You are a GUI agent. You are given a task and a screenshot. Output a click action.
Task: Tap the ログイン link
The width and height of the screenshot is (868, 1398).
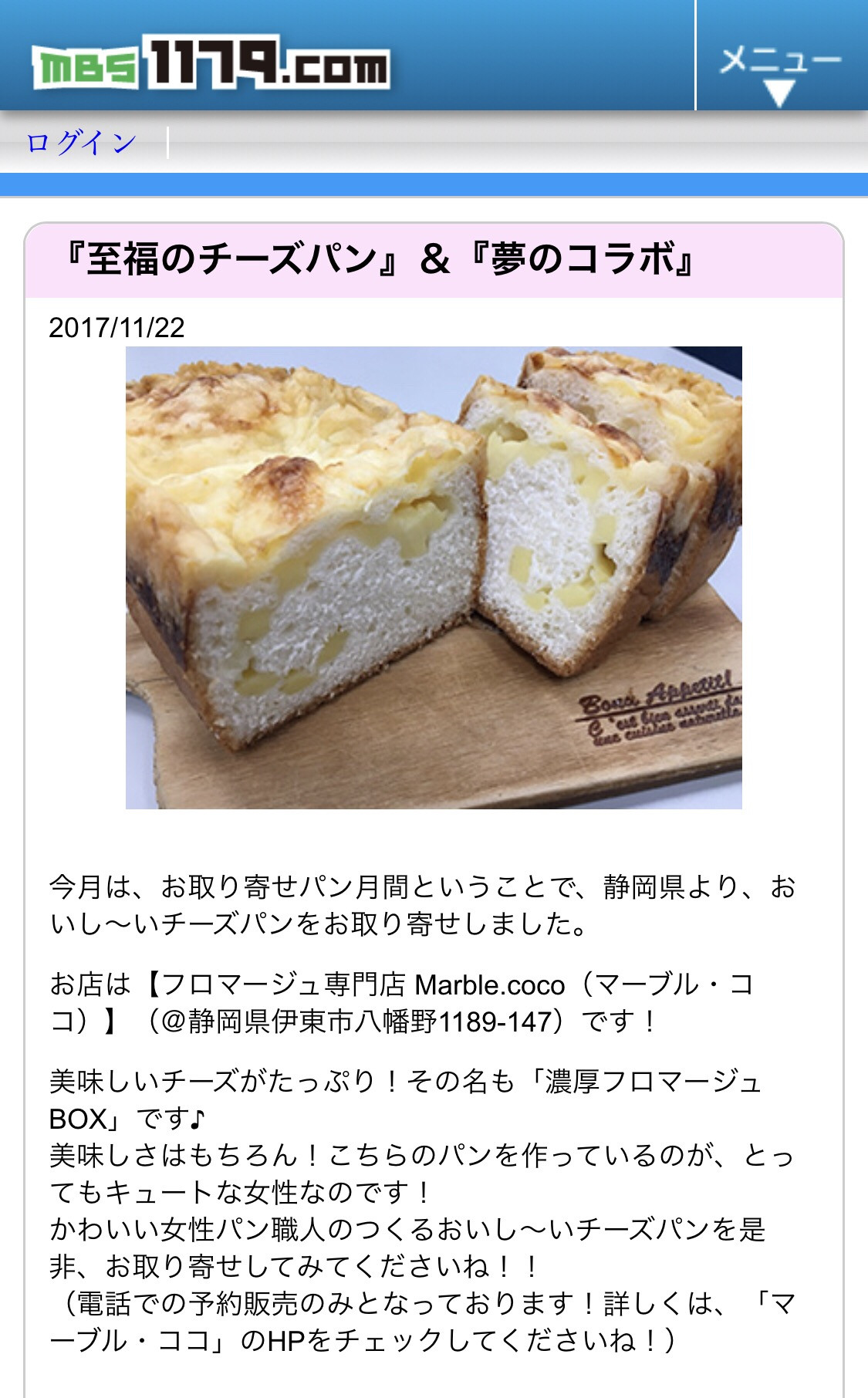[82, 143]
